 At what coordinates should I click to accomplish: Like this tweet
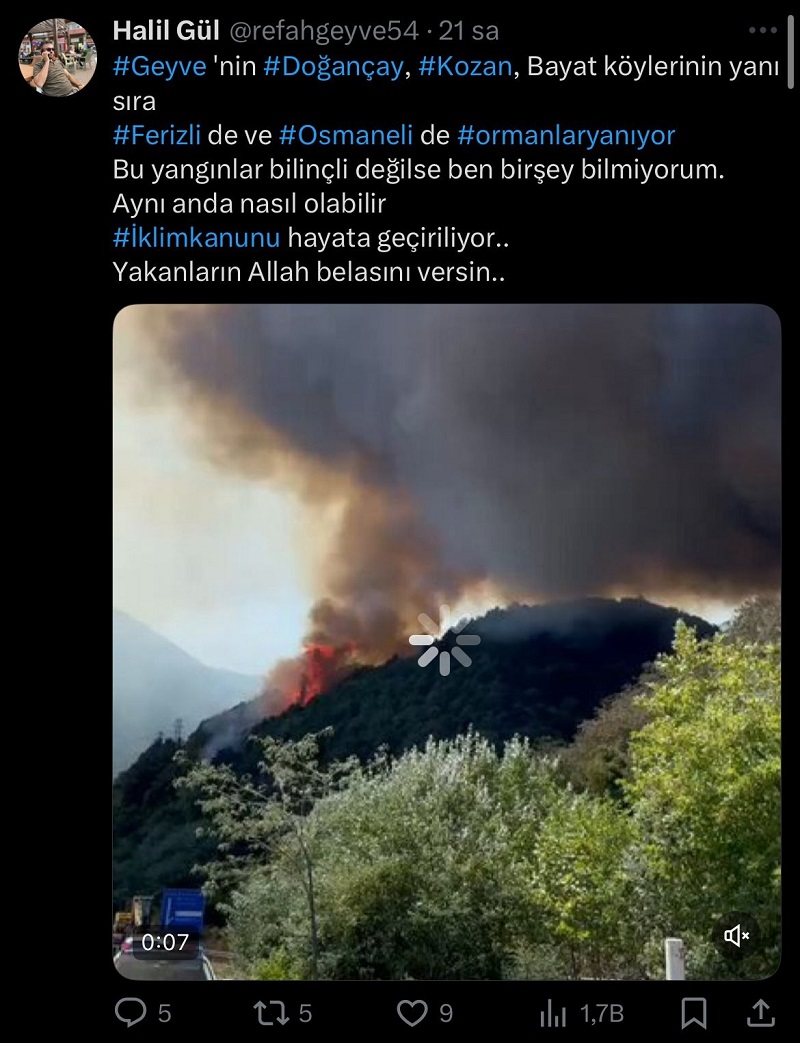(412, 1013)
